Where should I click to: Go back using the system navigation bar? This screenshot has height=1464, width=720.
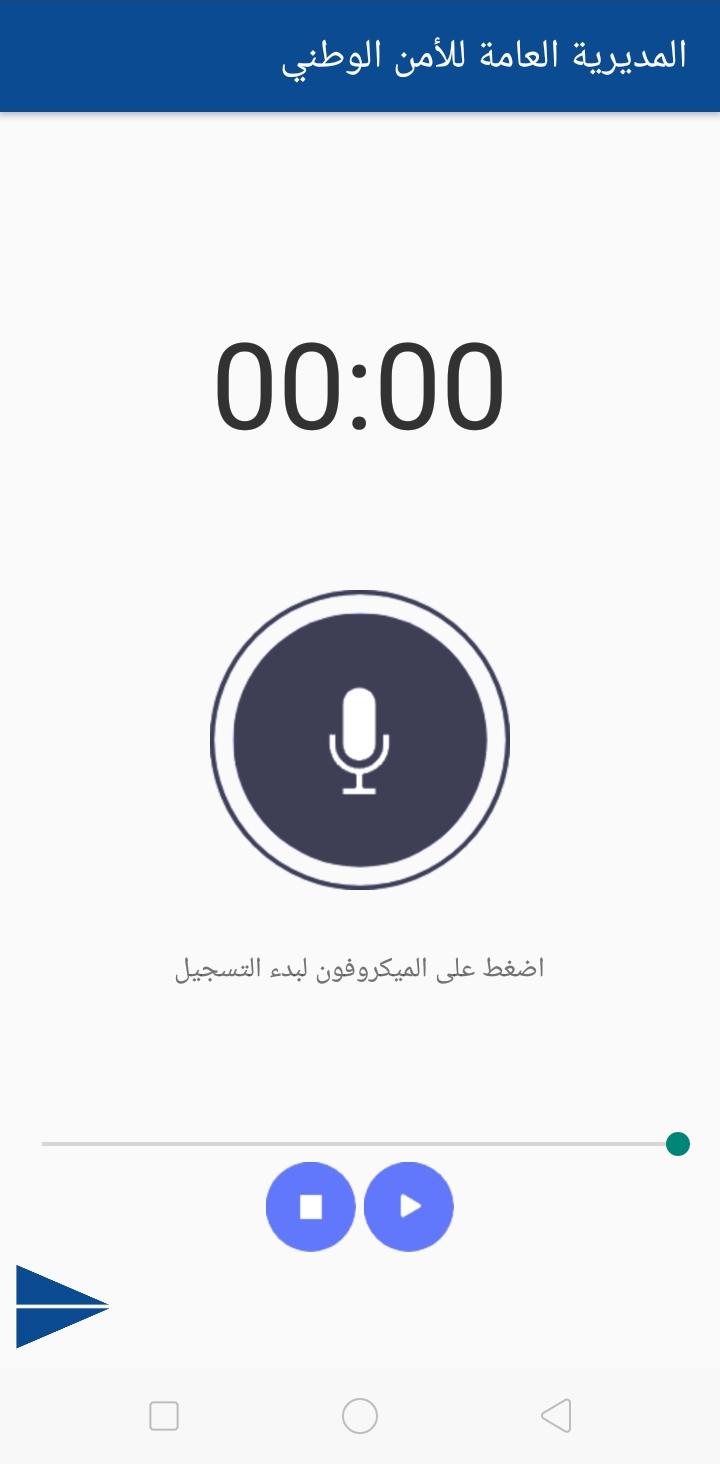556,1416
